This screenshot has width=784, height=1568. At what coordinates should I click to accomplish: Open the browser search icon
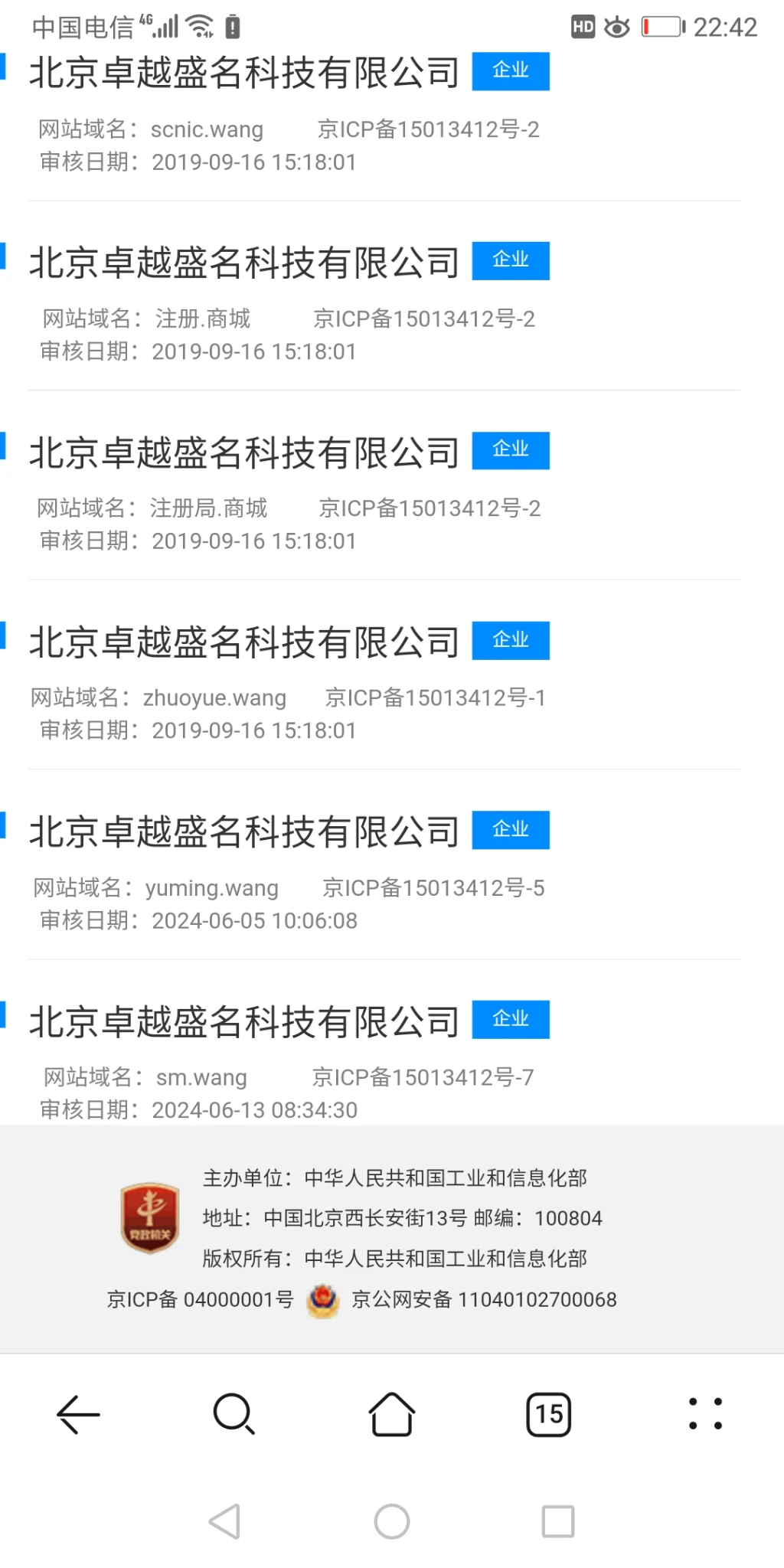234,1414
